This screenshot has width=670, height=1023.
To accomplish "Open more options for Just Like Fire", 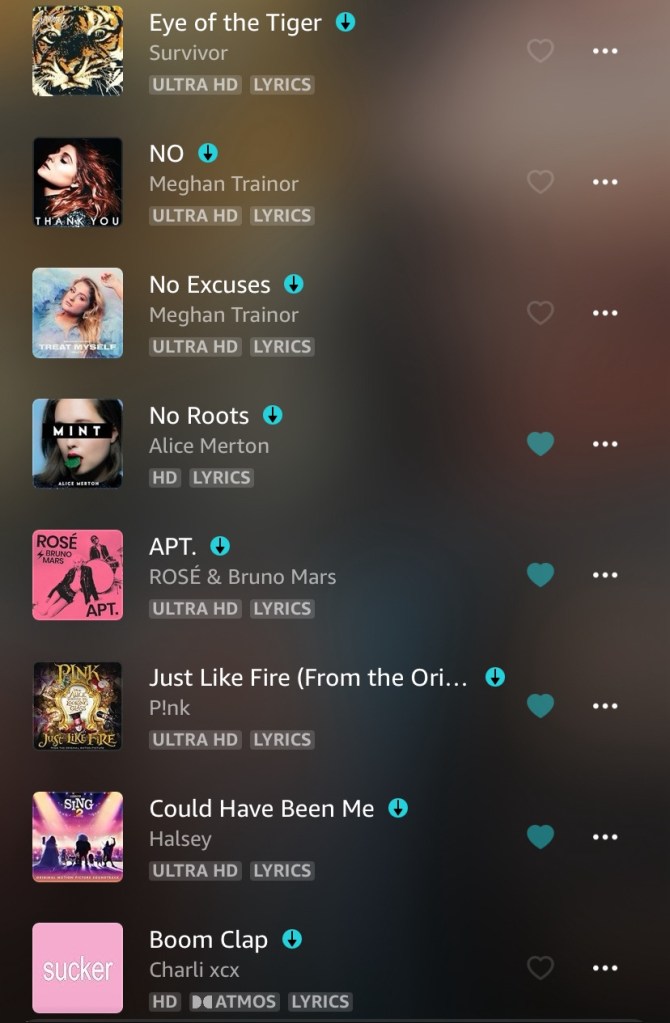I will pyautogui.click(x=605, y=705).
